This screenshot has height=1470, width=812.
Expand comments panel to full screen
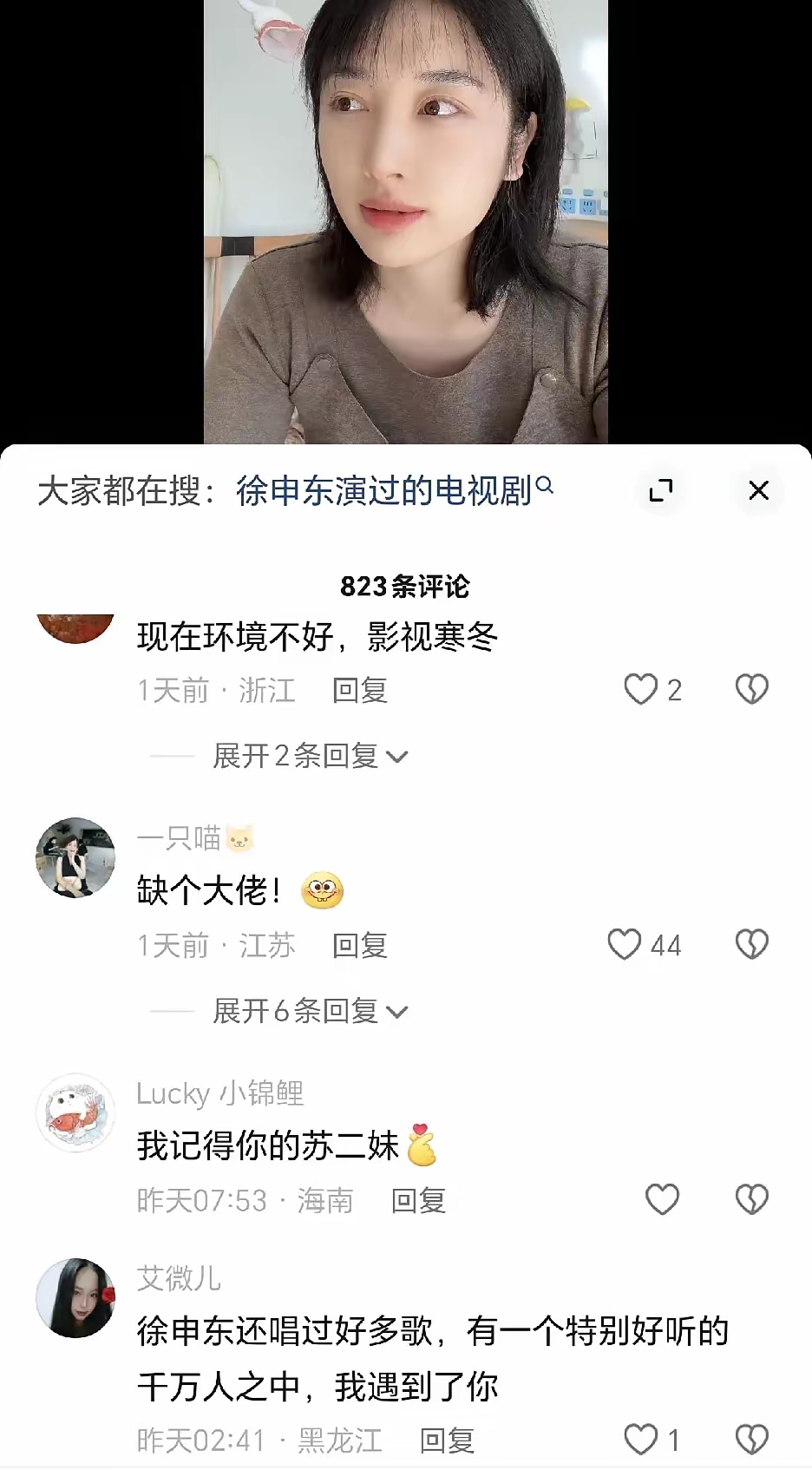click(x=661, y=490)
